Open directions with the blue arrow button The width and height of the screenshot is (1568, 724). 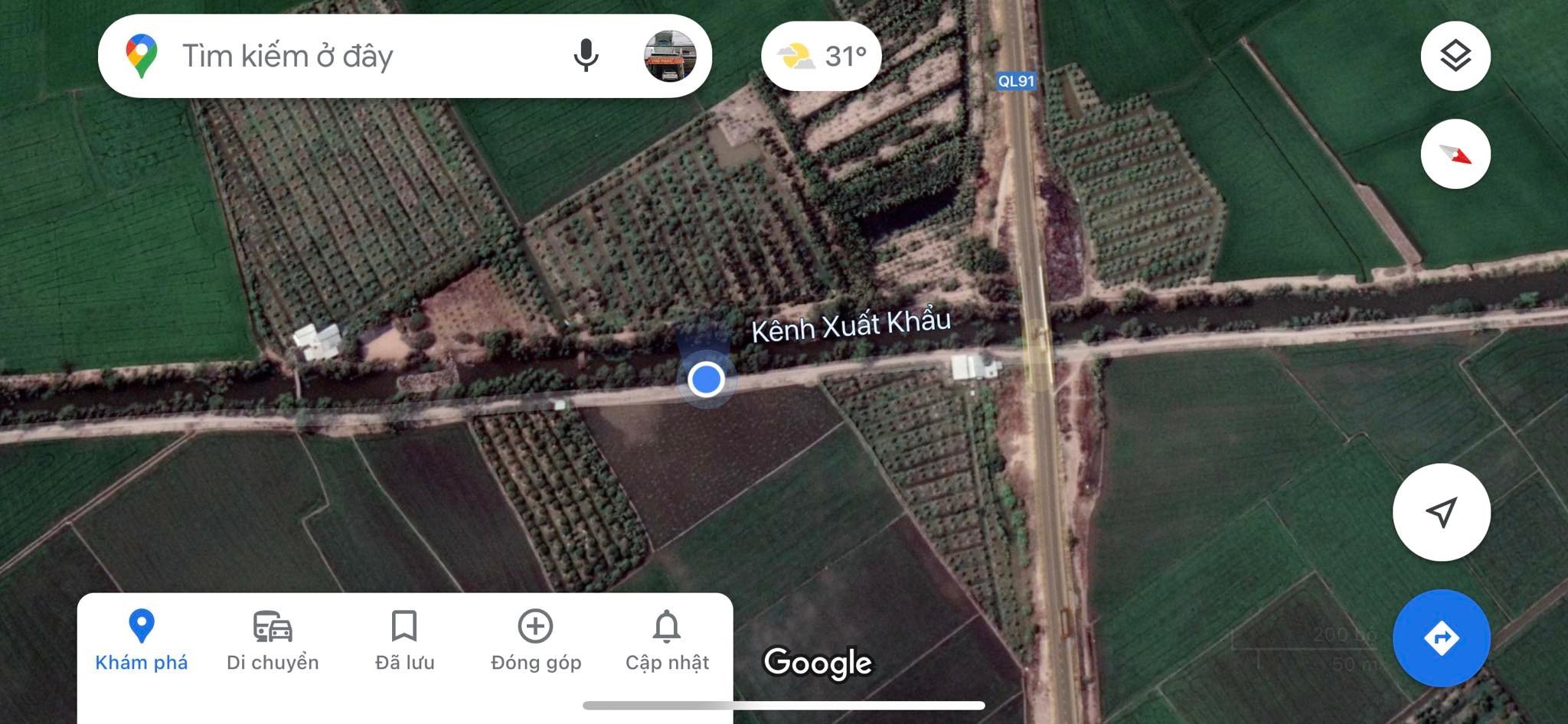click(1441, 638)
